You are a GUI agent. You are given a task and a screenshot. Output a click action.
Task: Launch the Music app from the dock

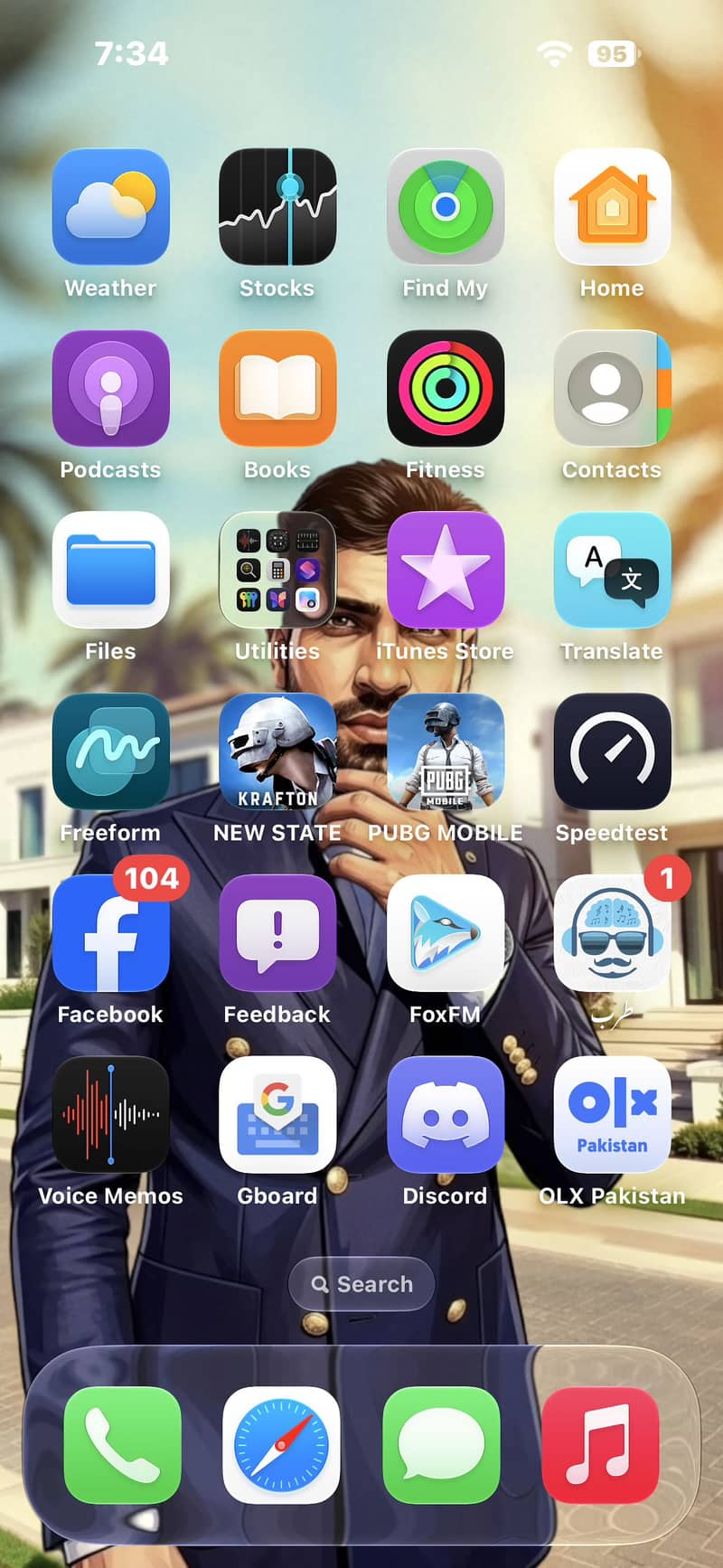pyautogui.click(x=600, y=1445)
